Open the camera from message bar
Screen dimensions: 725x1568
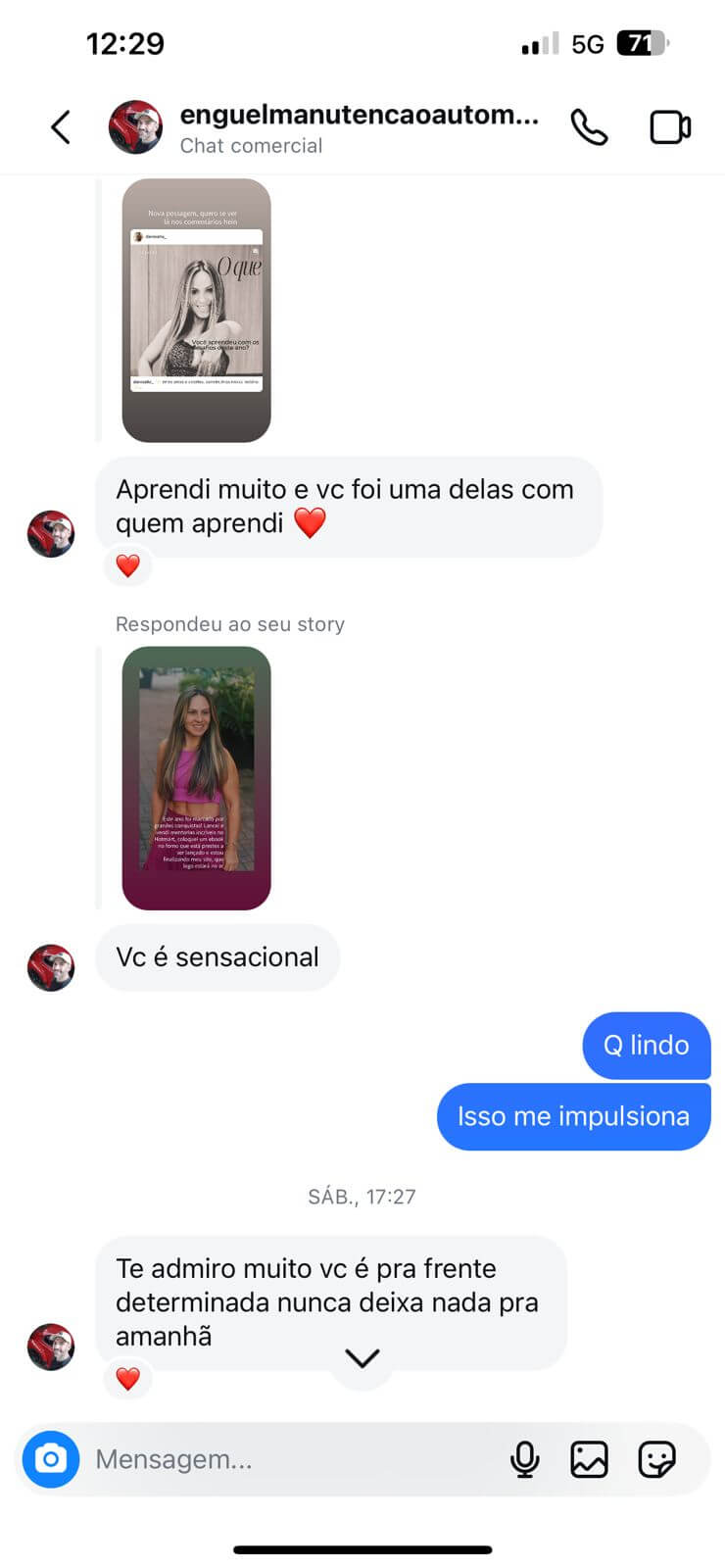click(51, 1459)
